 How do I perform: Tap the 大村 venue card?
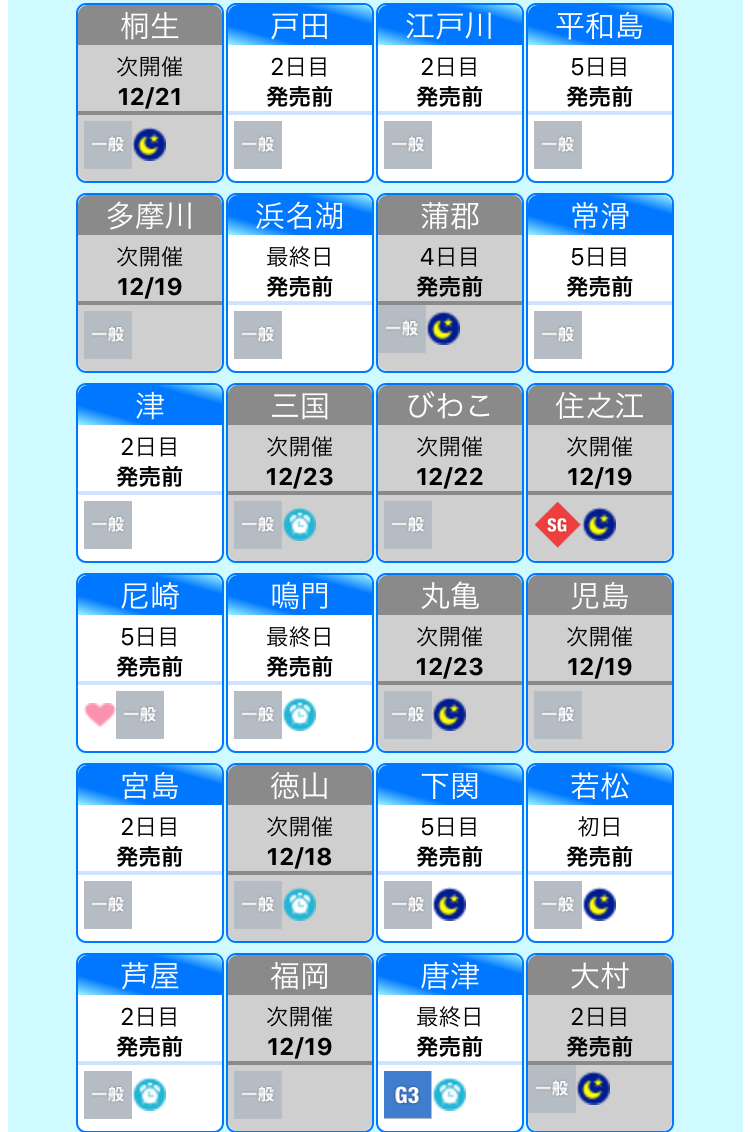[600, 1042]
